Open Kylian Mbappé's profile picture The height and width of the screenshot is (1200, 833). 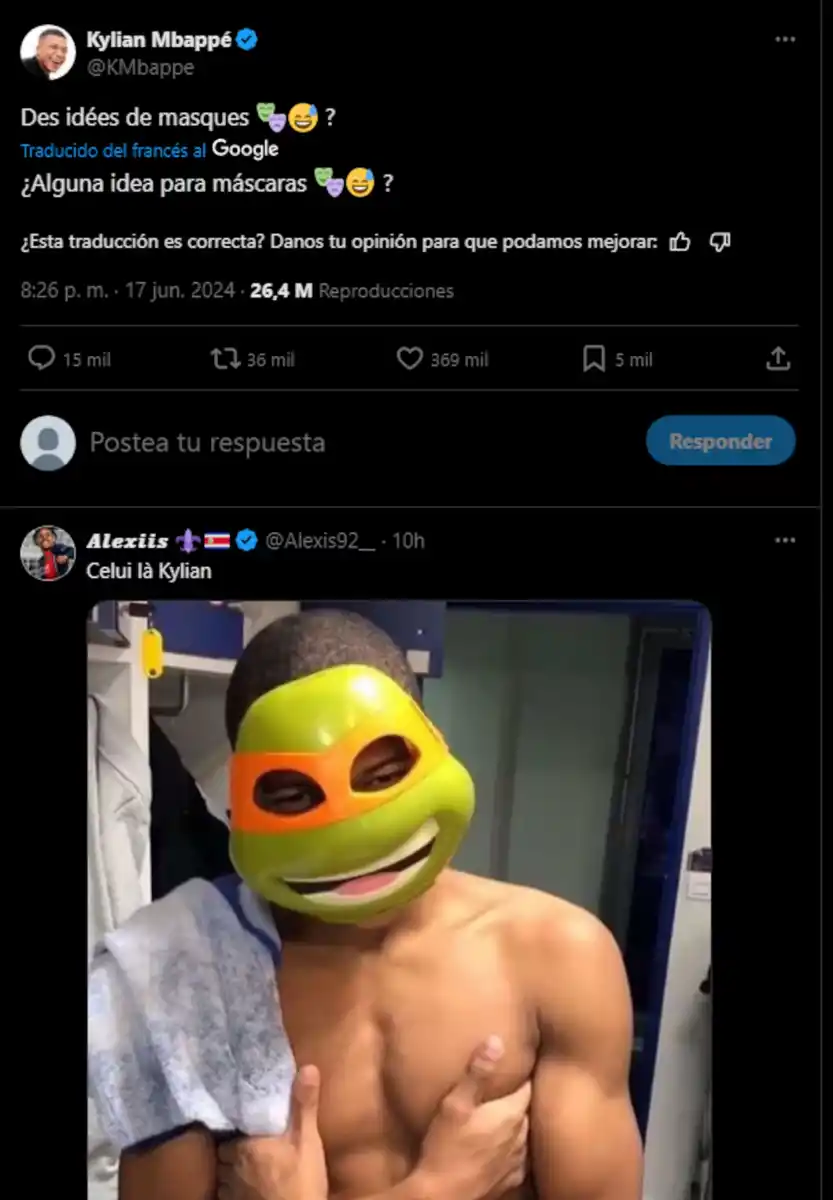click(x=47, y=44)
